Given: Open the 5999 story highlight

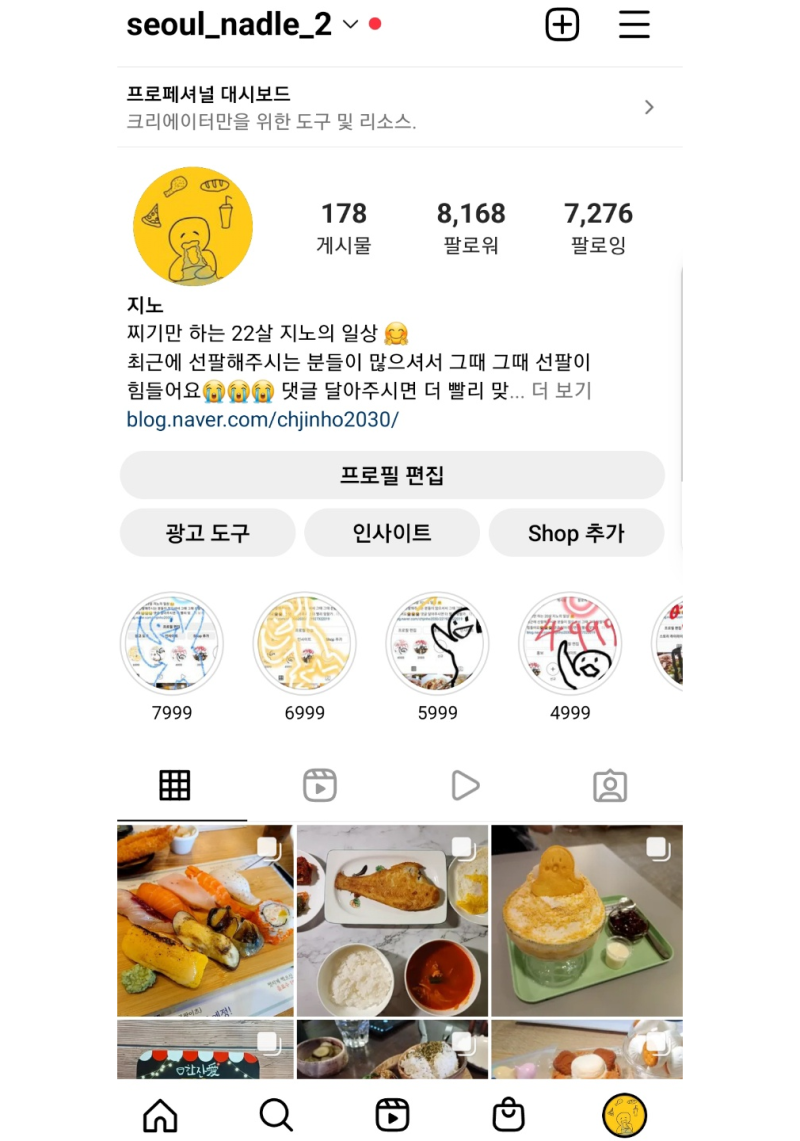Looking at the screenshot, I should (x=437, y=645).
